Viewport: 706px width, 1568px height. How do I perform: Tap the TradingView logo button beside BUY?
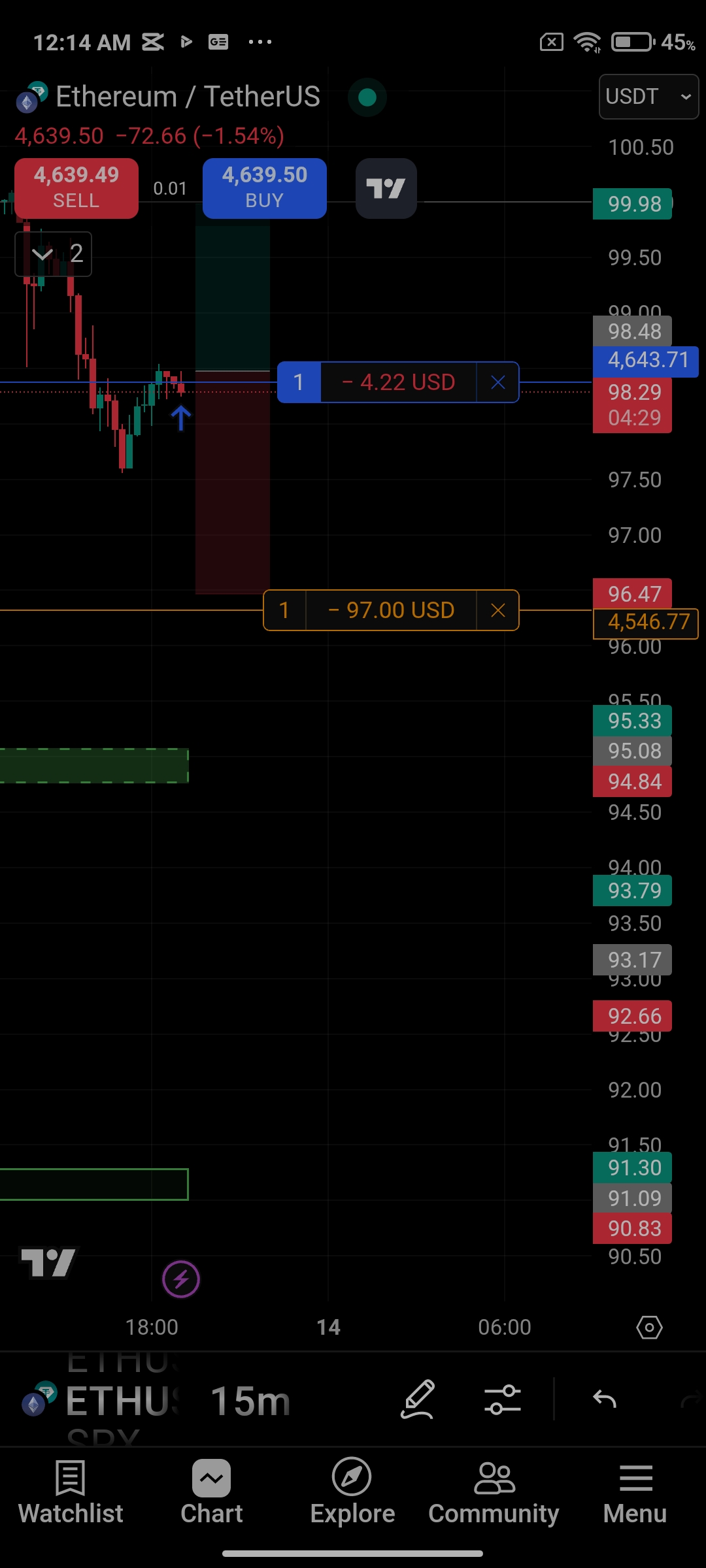click(386, 188)
